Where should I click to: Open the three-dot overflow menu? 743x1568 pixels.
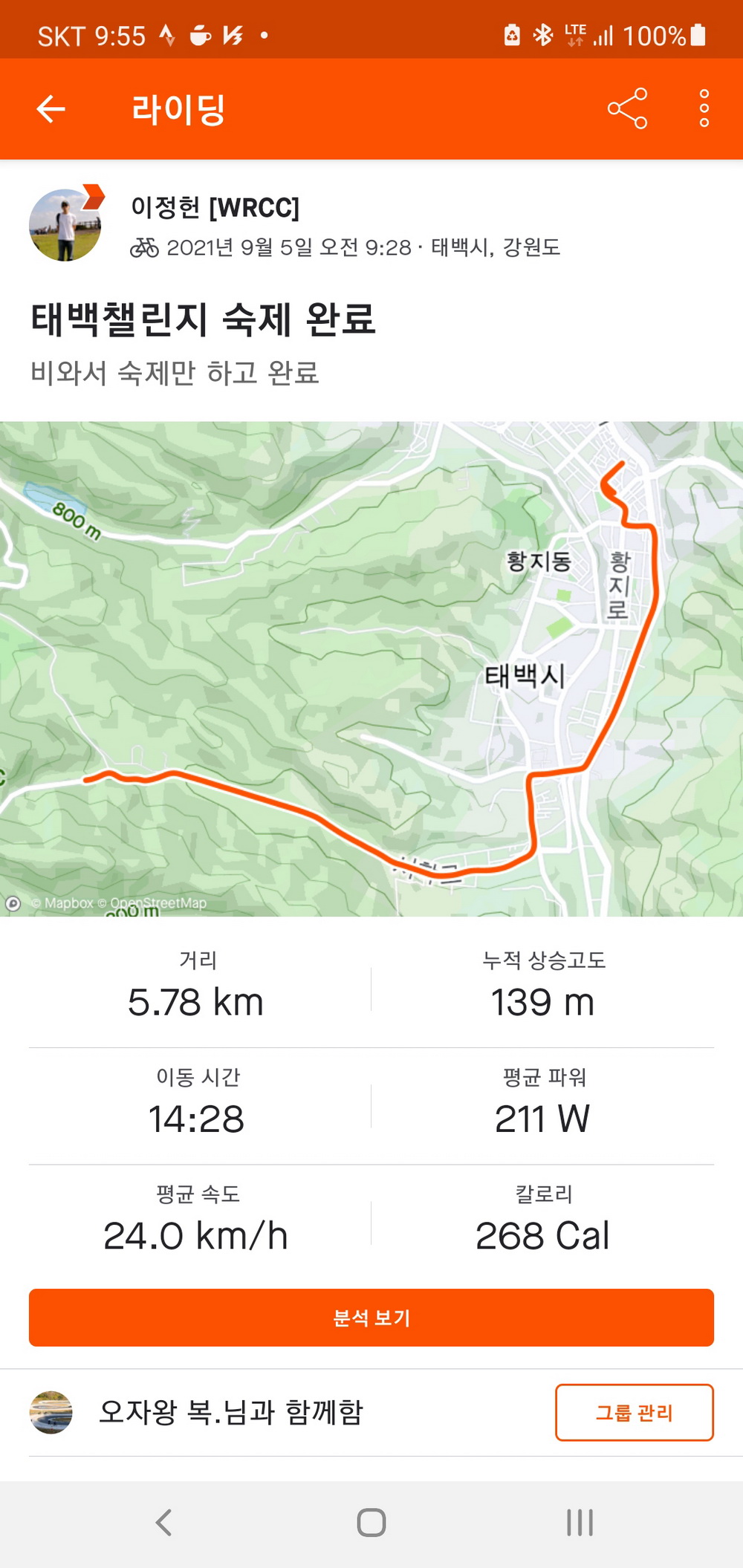coord(704,109)
